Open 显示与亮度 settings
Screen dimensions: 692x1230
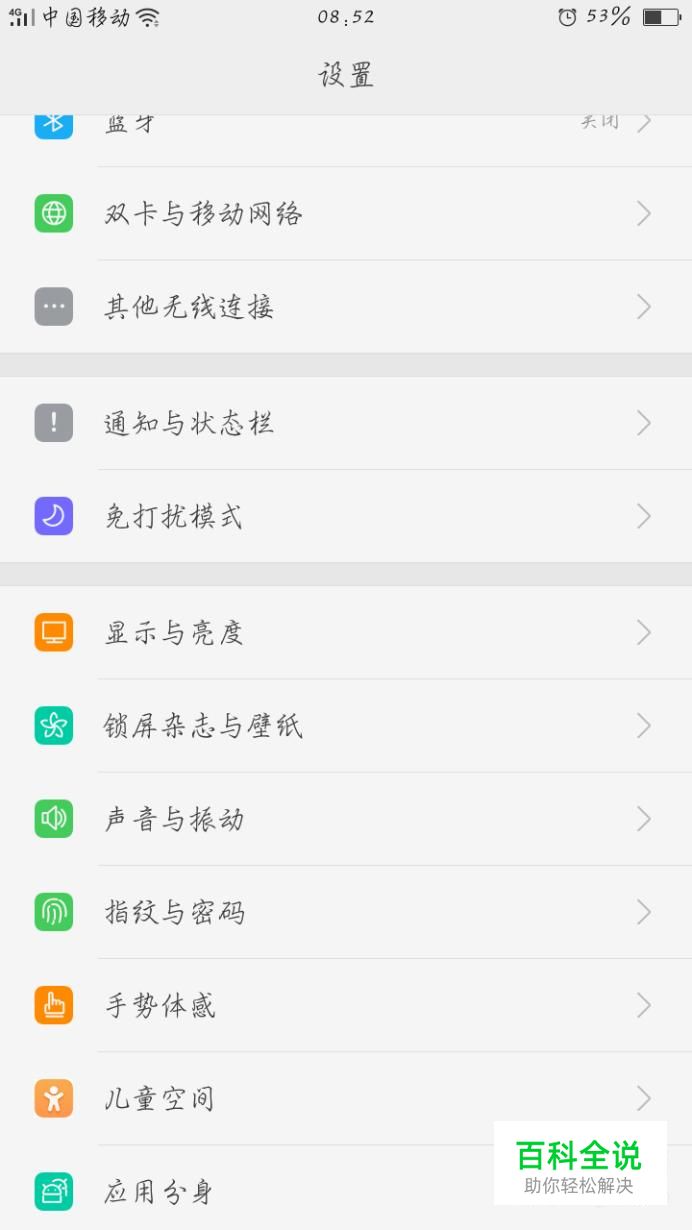(346, 632)
